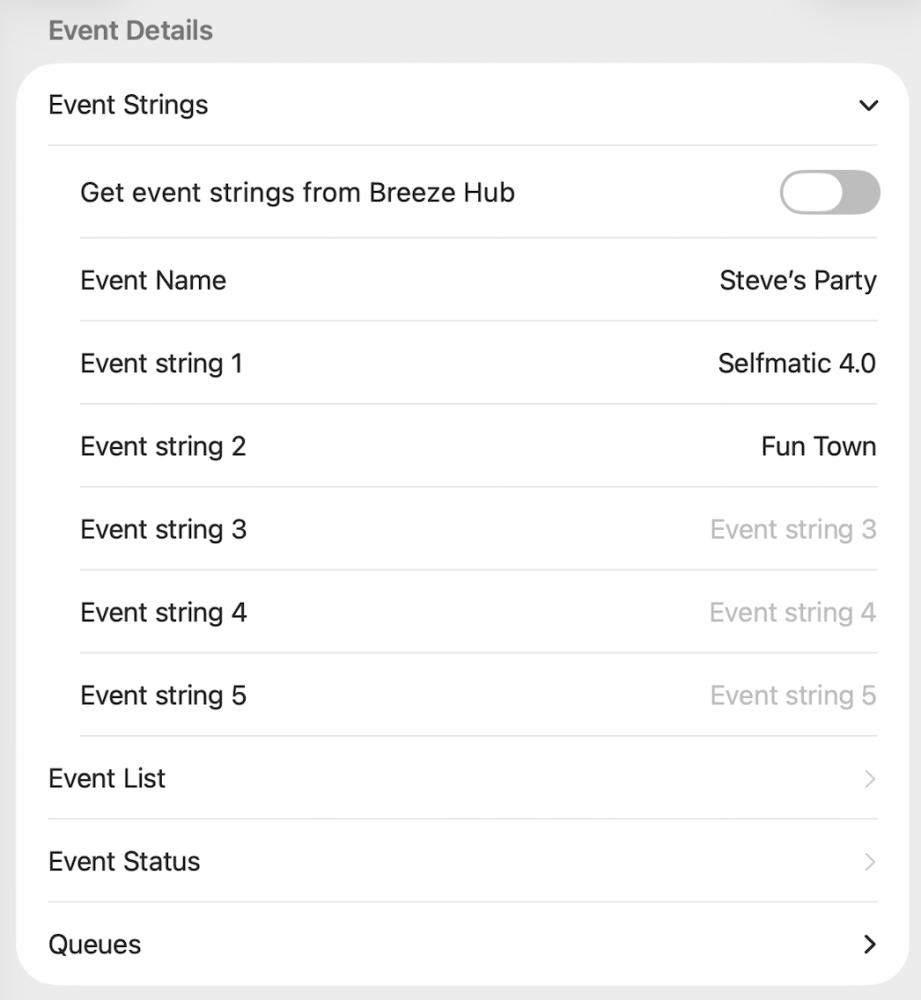Edit Event string 2 value Fun Town
Screen dimensions: 921x1000
point(818,447)
